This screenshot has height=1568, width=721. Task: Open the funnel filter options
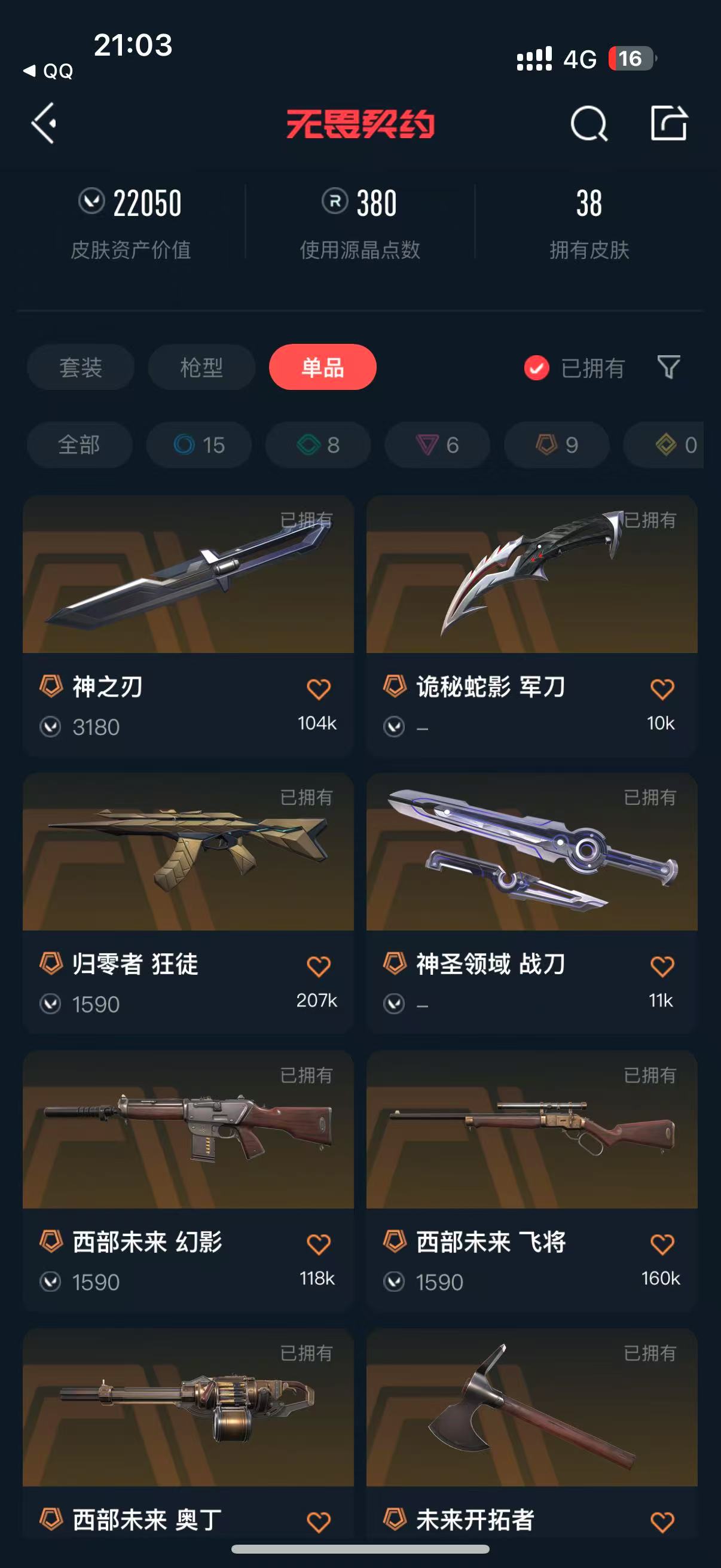click(668, 368)
